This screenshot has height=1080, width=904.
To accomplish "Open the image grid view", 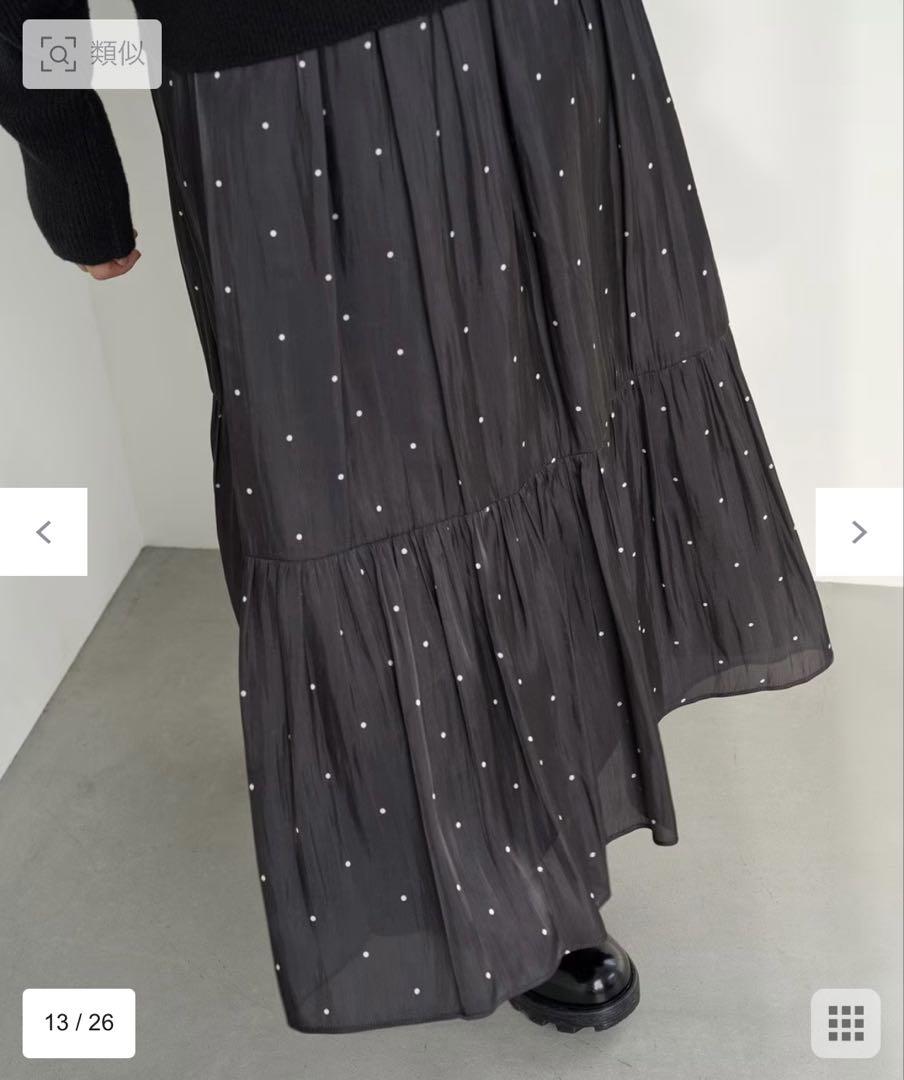I will tap(845, 1023).
